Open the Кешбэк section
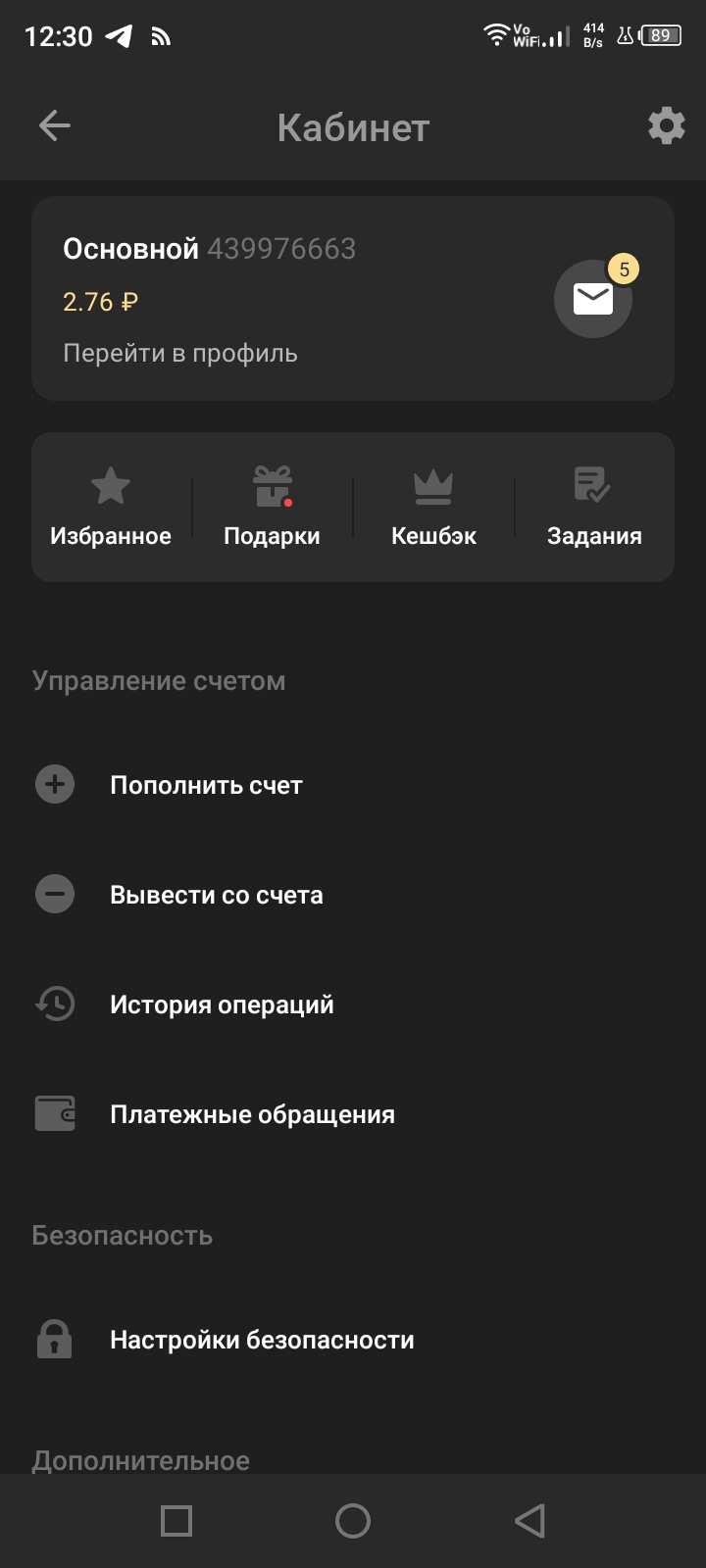The image size is (706, 1568). point(433,508)
